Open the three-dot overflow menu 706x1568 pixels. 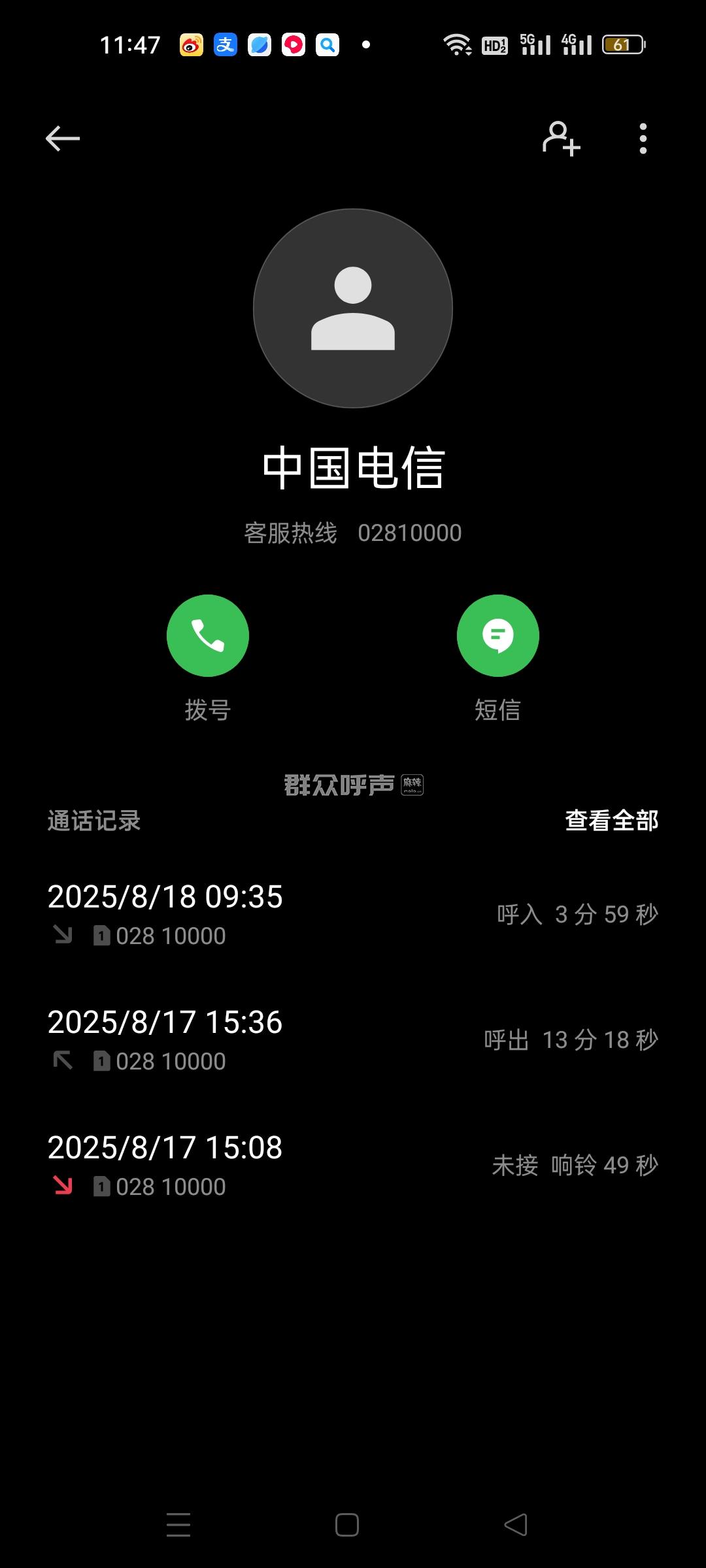point(643,139)
